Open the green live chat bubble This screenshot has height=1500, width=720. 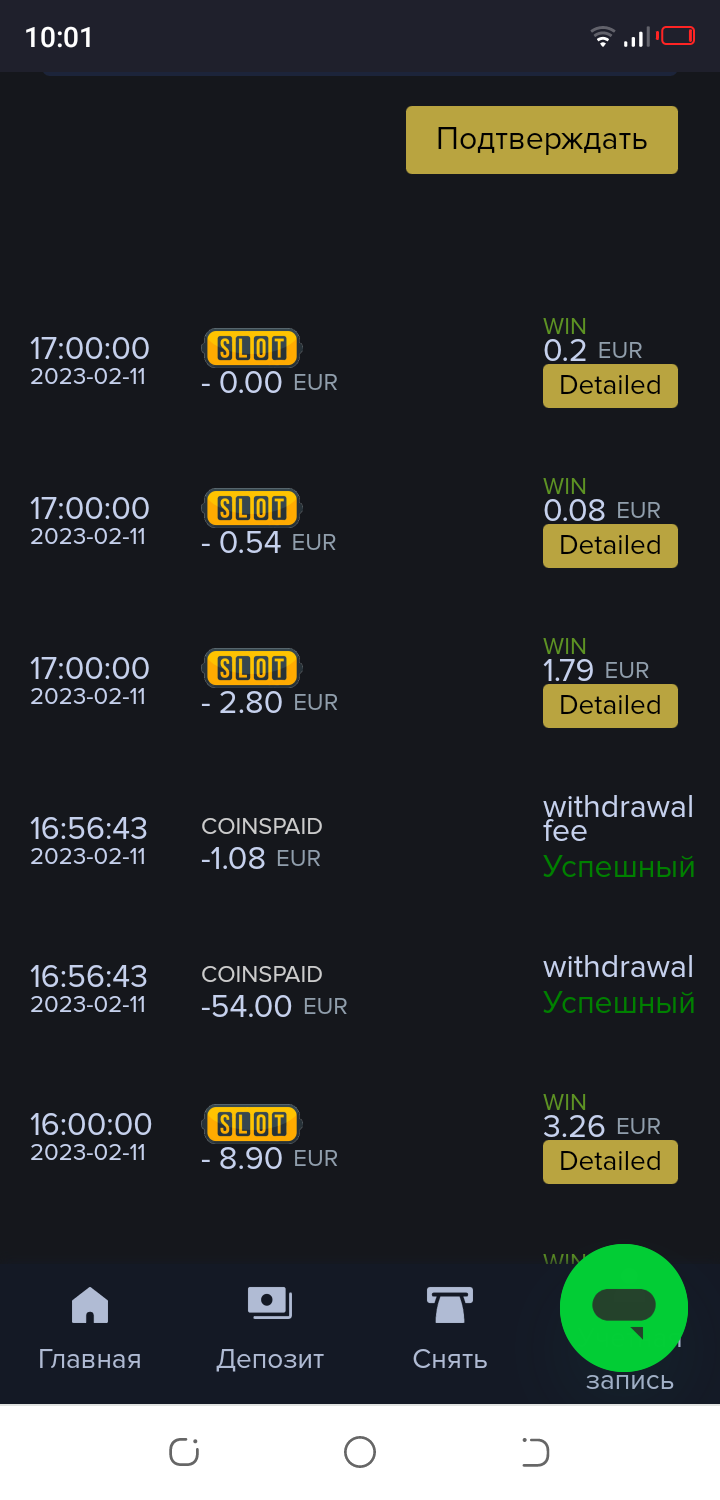click(624, 1307)
